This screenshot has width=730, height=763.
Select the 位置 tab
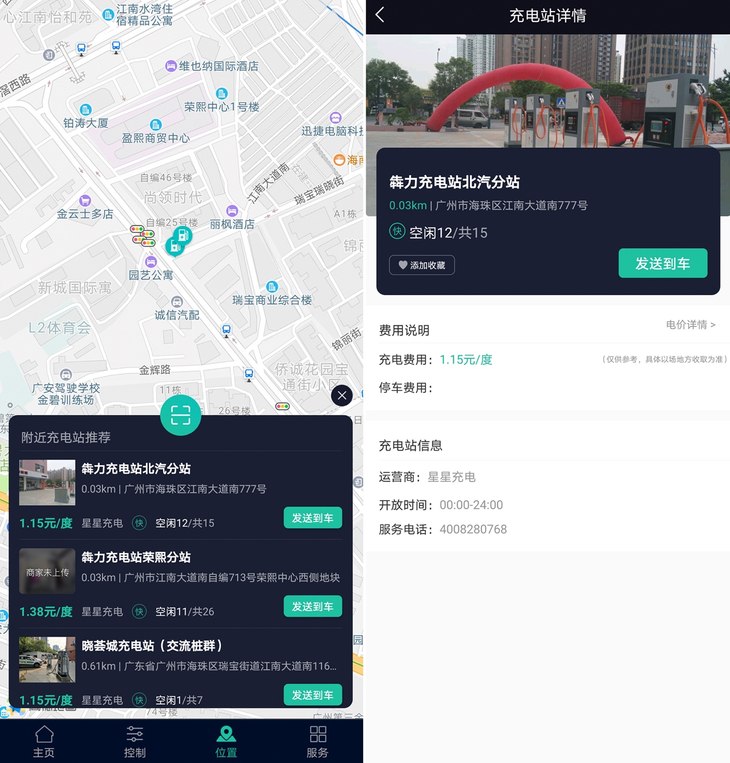click(x=226, y=742)
